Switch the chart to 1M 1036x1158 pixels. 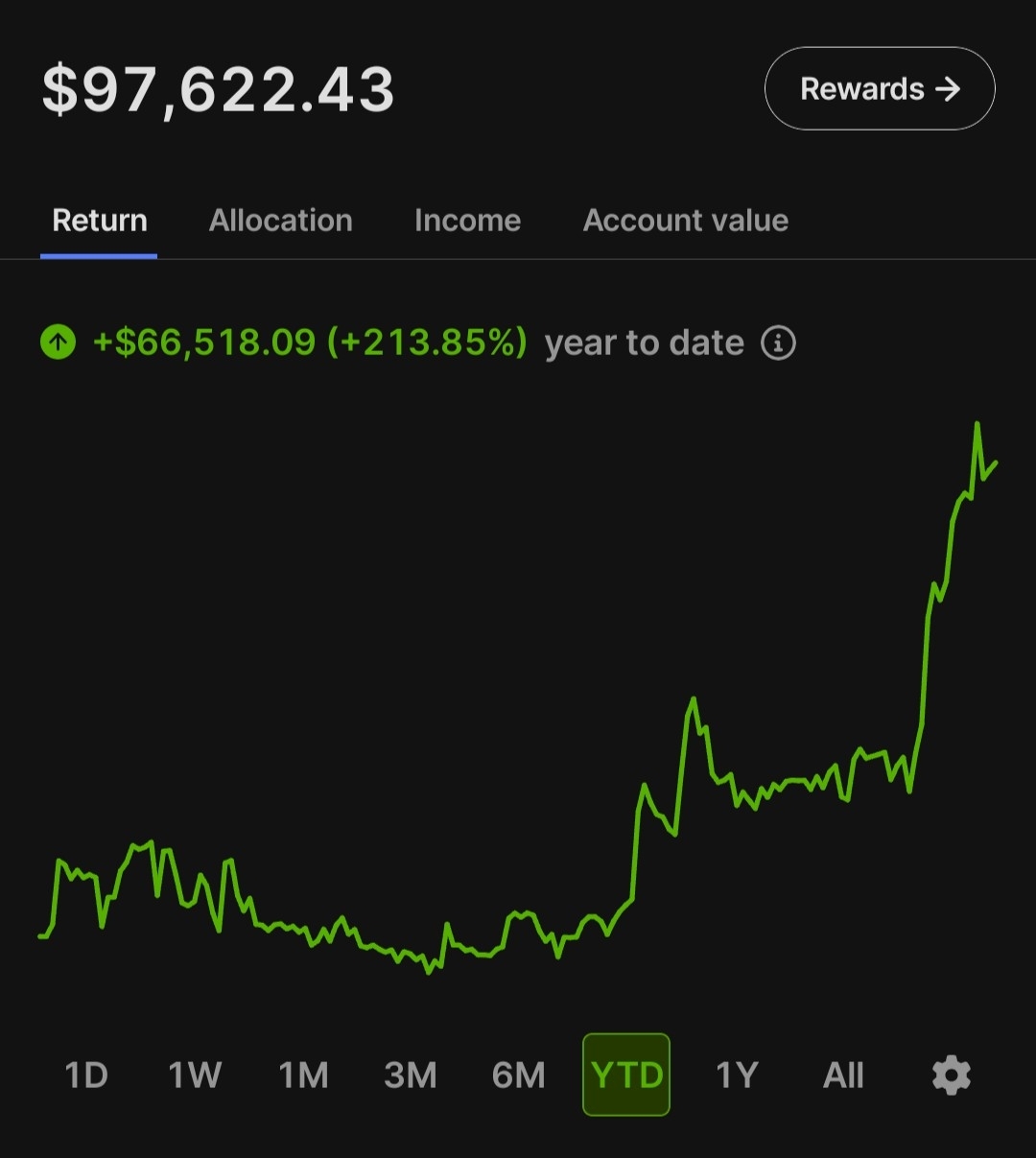coord(303,1075)
